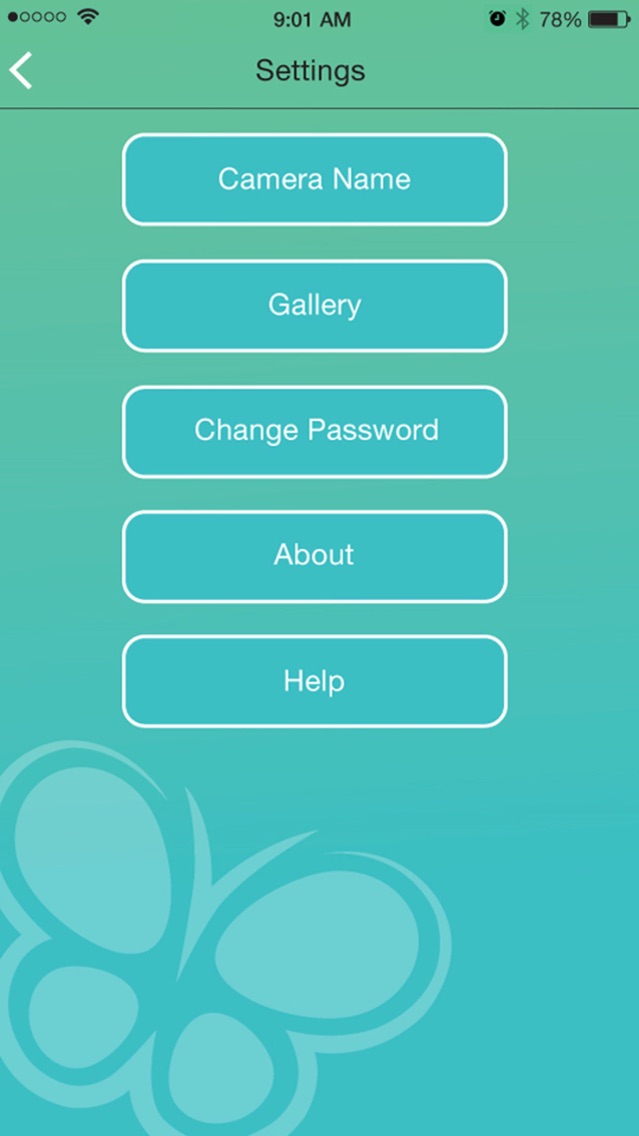
Task: Open the Camera Name setting
Action: point(314,180)
